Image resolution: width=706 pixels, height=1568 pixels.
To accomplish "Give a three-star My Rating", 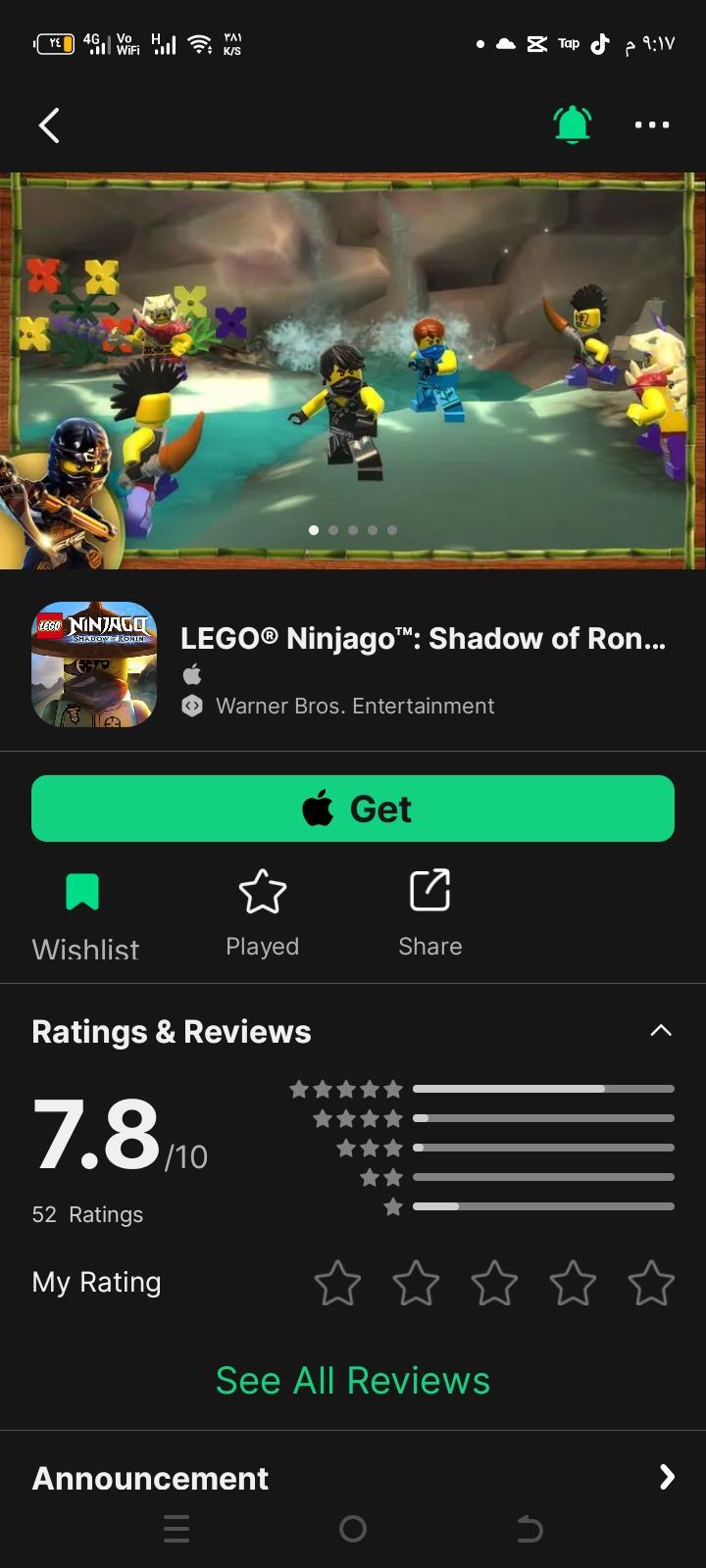I will click(x=494, y=1283).
